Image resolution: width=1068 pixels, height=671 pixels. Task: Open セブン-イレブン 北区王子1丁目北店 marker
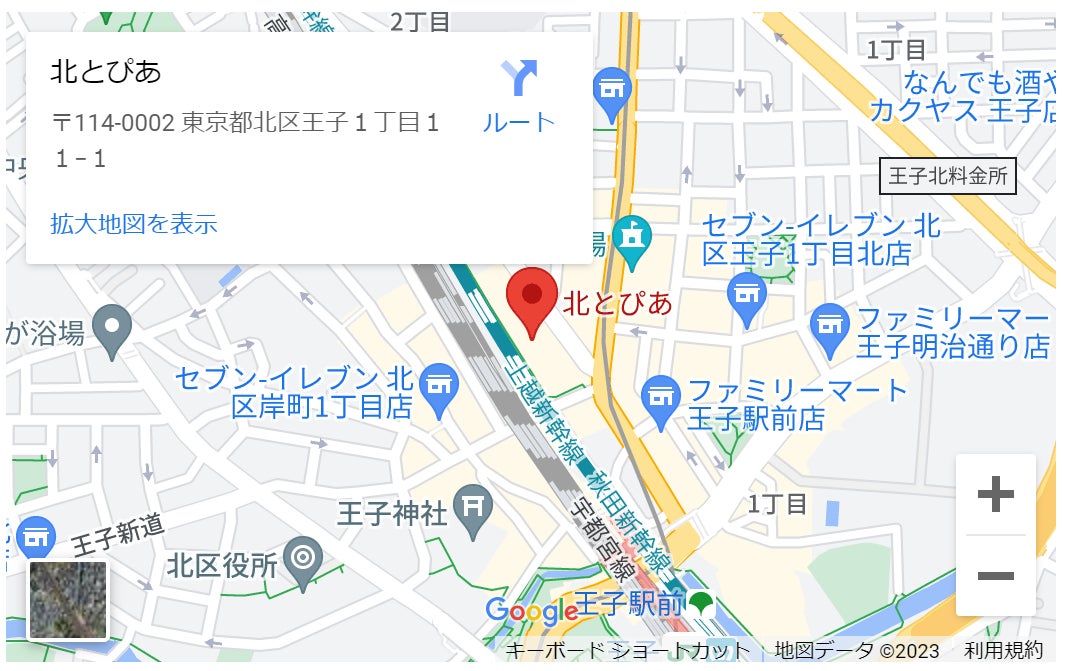[746, 296]
